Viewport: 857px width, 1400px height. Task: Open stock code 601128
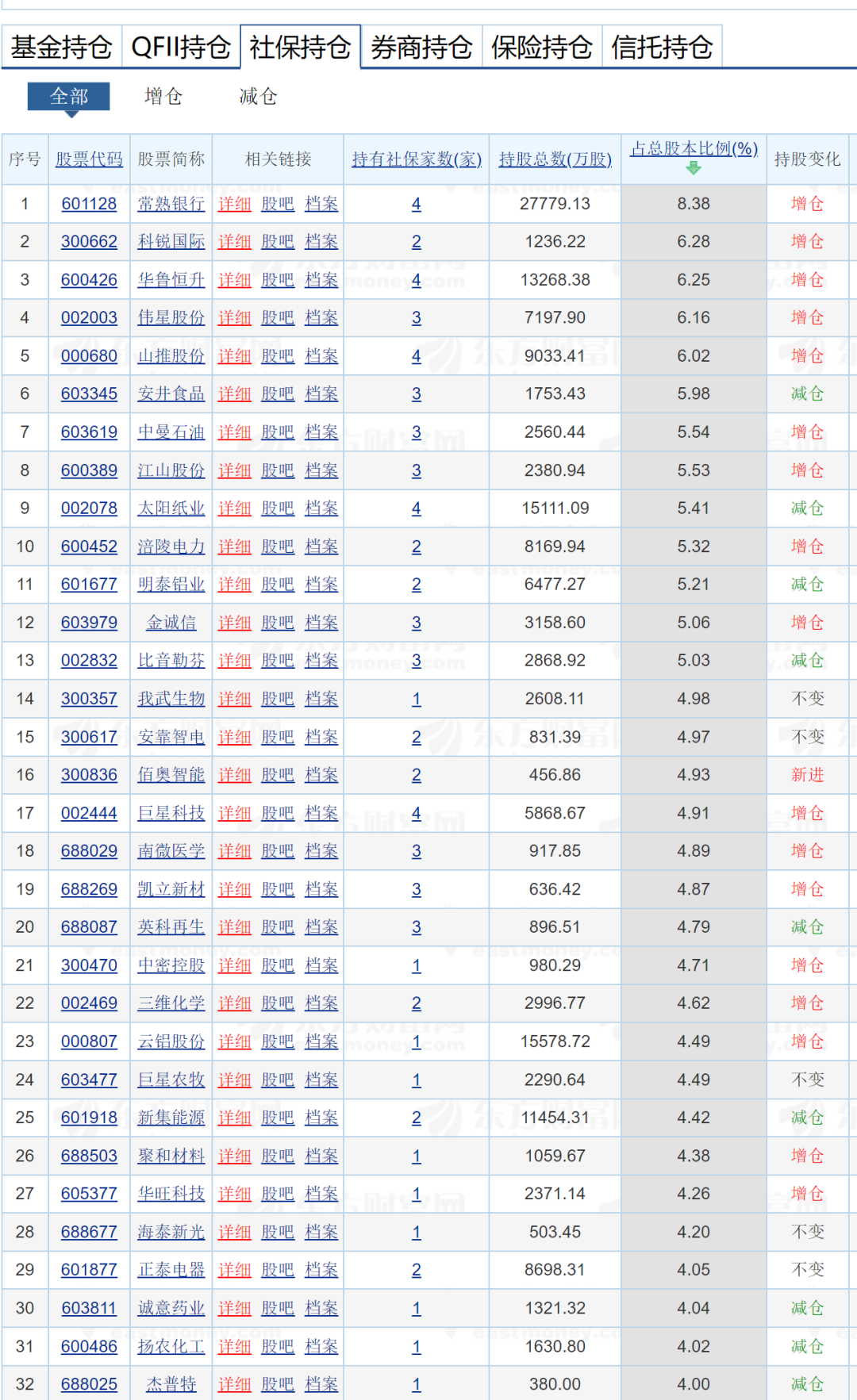89,204
